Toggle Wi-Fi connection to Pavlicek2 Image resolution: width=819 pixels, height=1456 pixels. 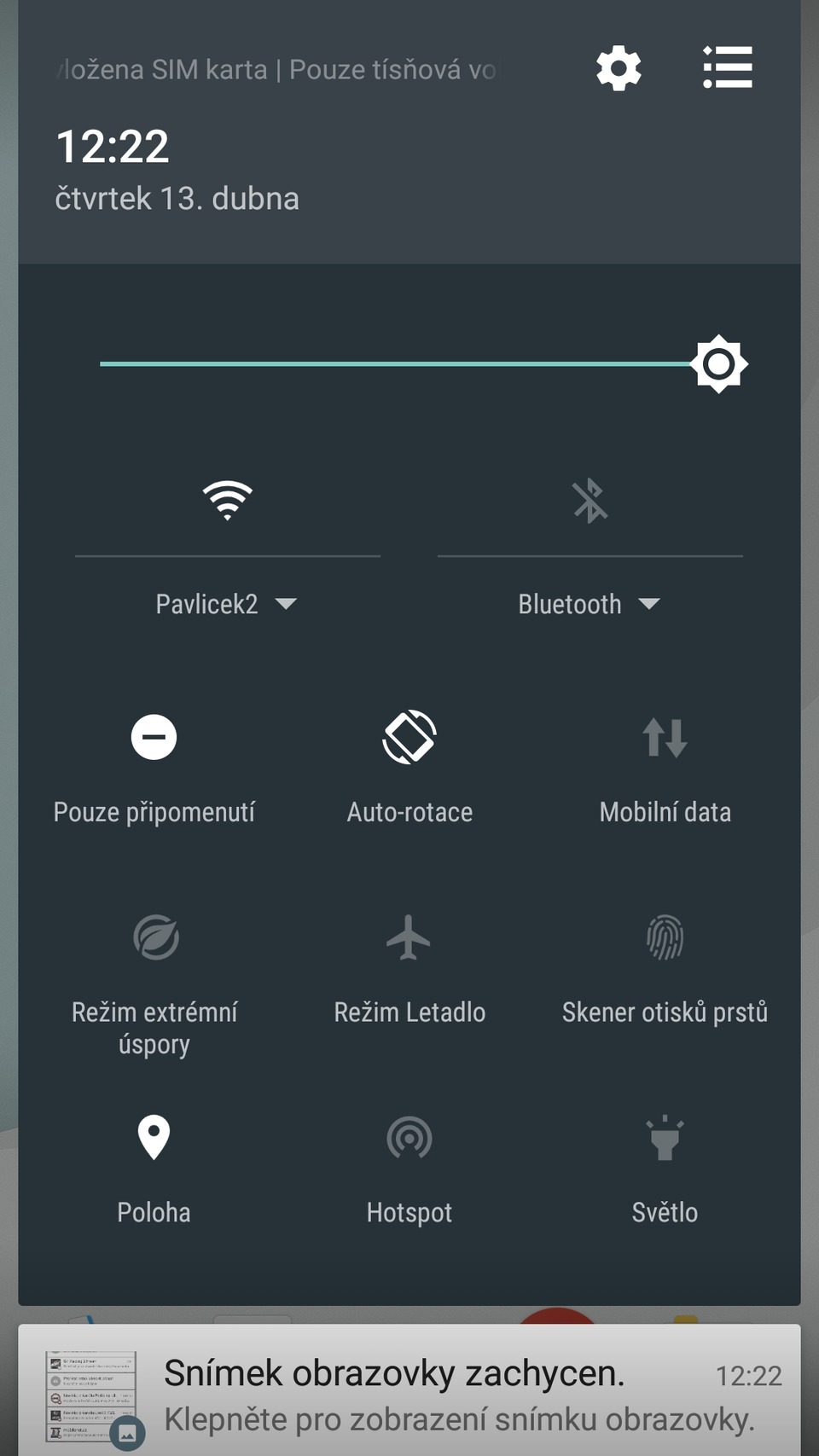226,503
